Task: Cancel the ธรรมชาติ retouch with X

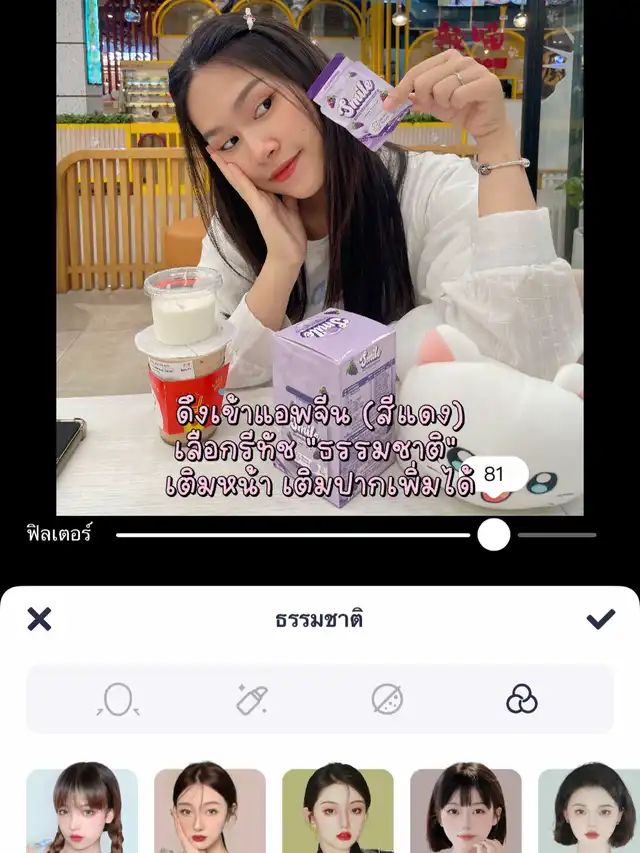Action: [39, 619]
